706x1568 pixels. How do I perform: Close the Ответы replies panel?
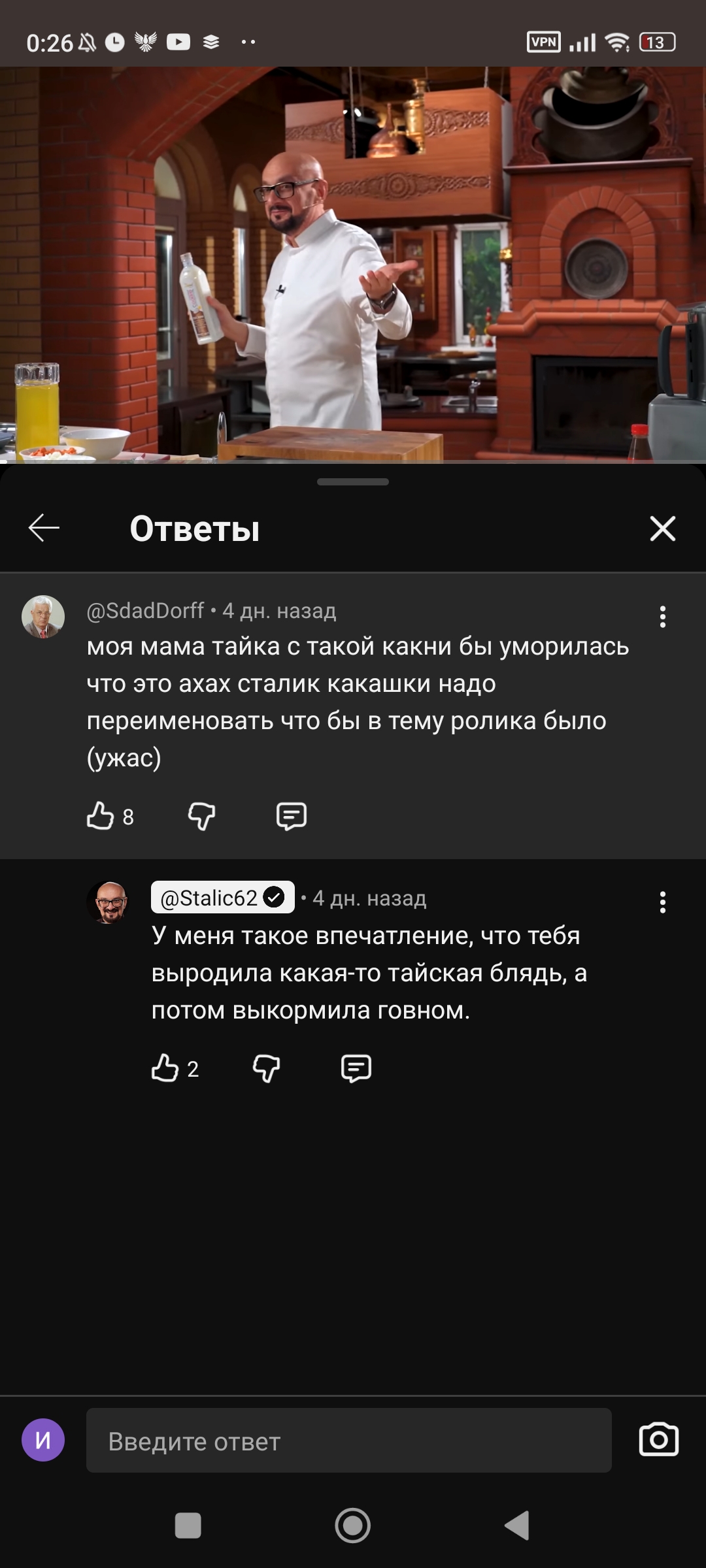pos(662,528)
